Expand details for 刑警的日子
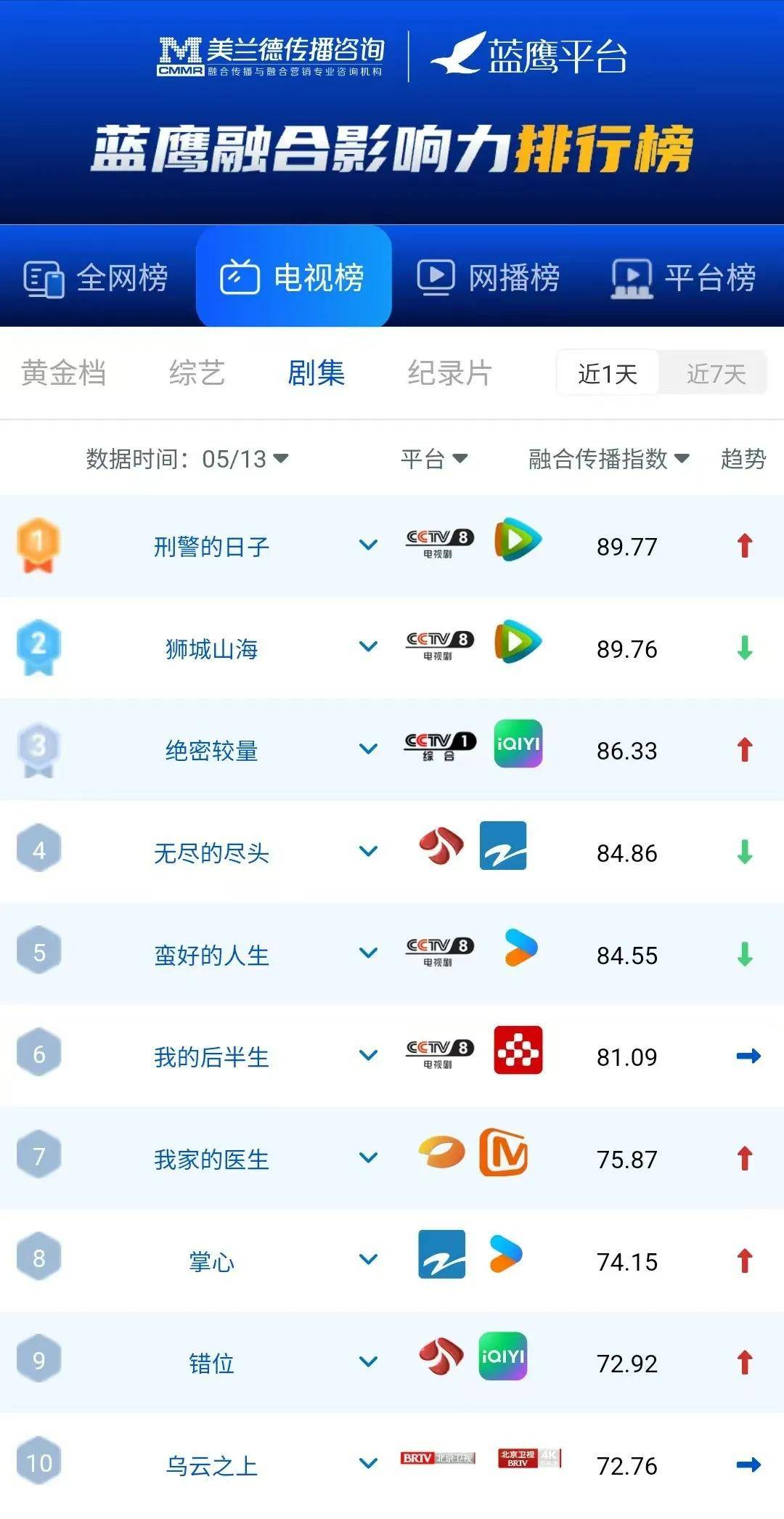The image size is (784, 1519). tap(369, 545)
